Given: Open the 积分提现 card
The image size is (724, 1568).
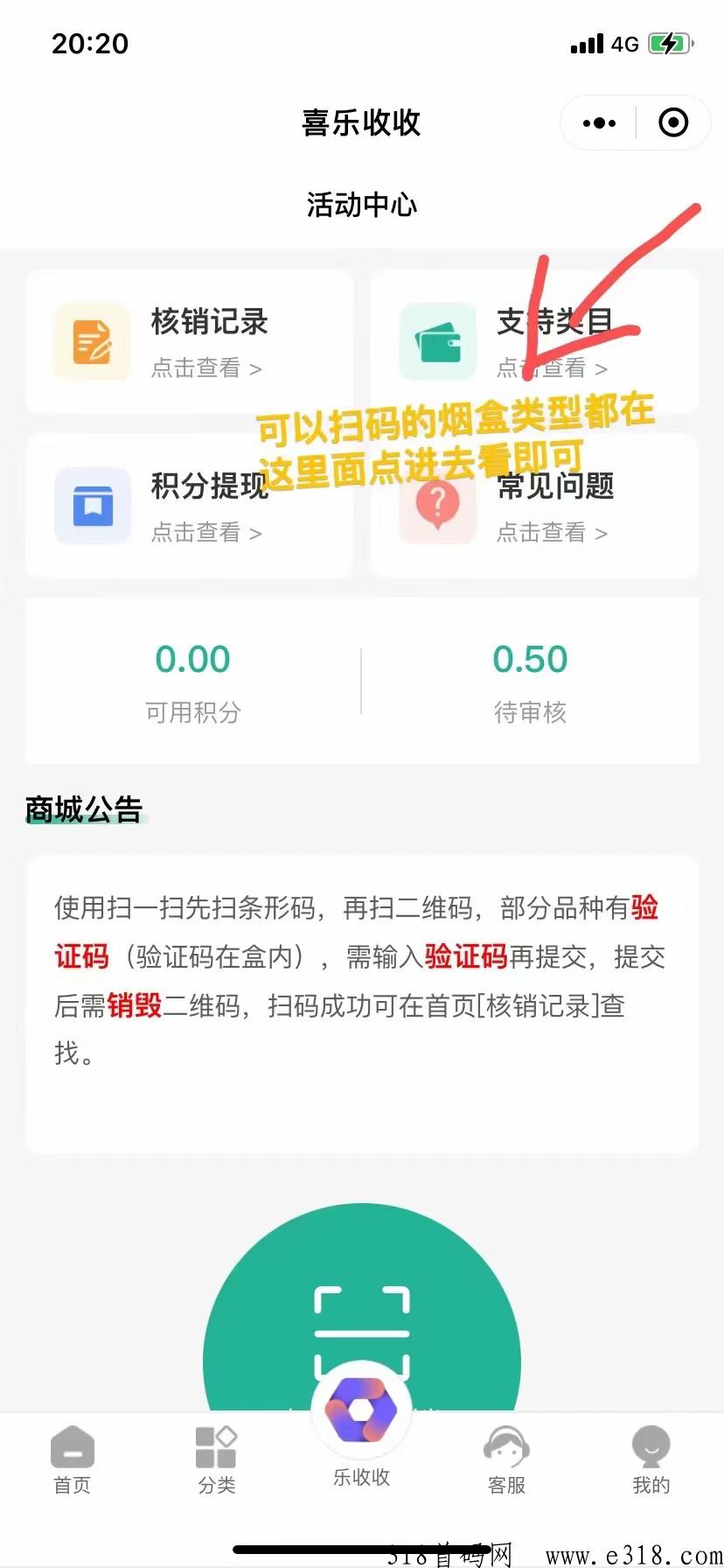Looking at the screenshot, I should pyautogui.click(x=190, y=506).
